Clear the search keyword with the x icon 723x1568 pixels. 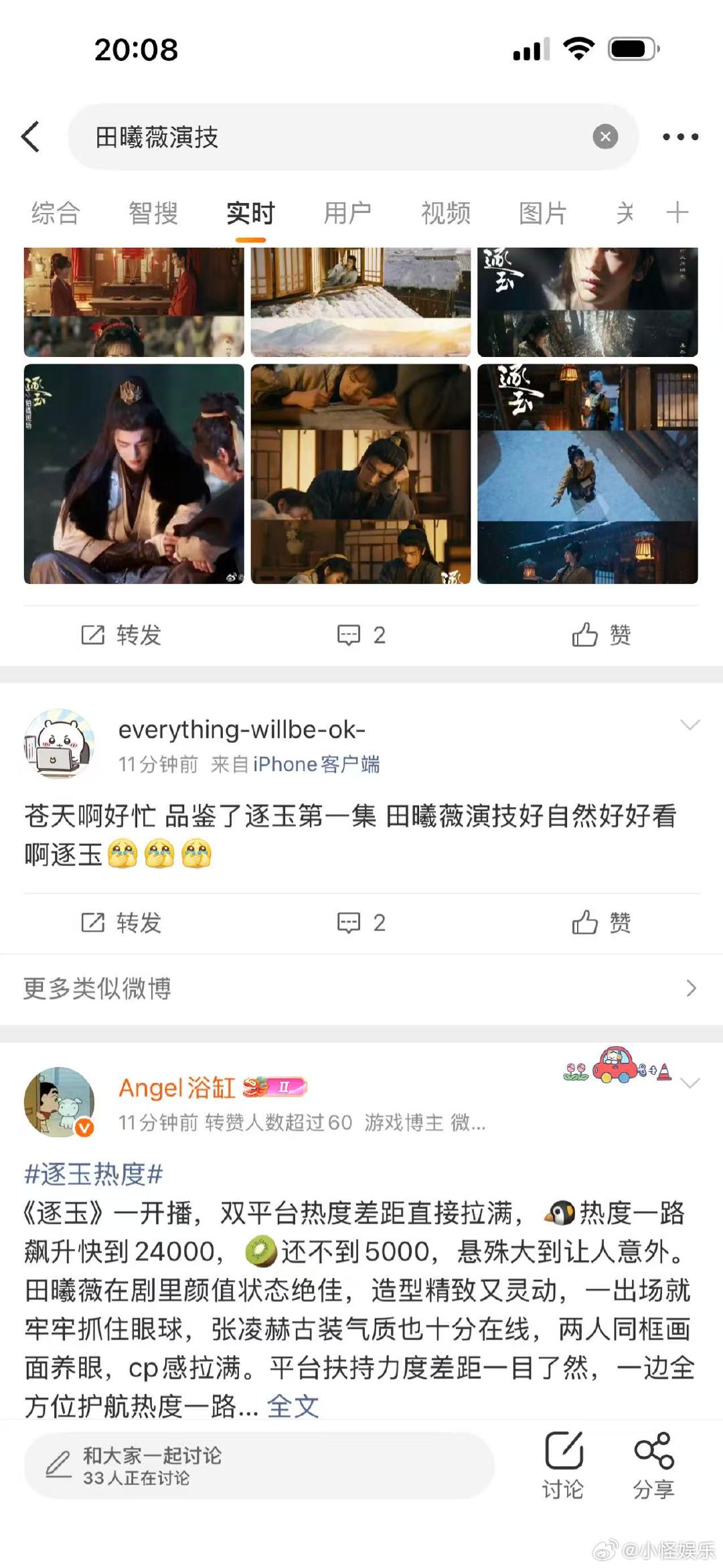tap(603, 136)
